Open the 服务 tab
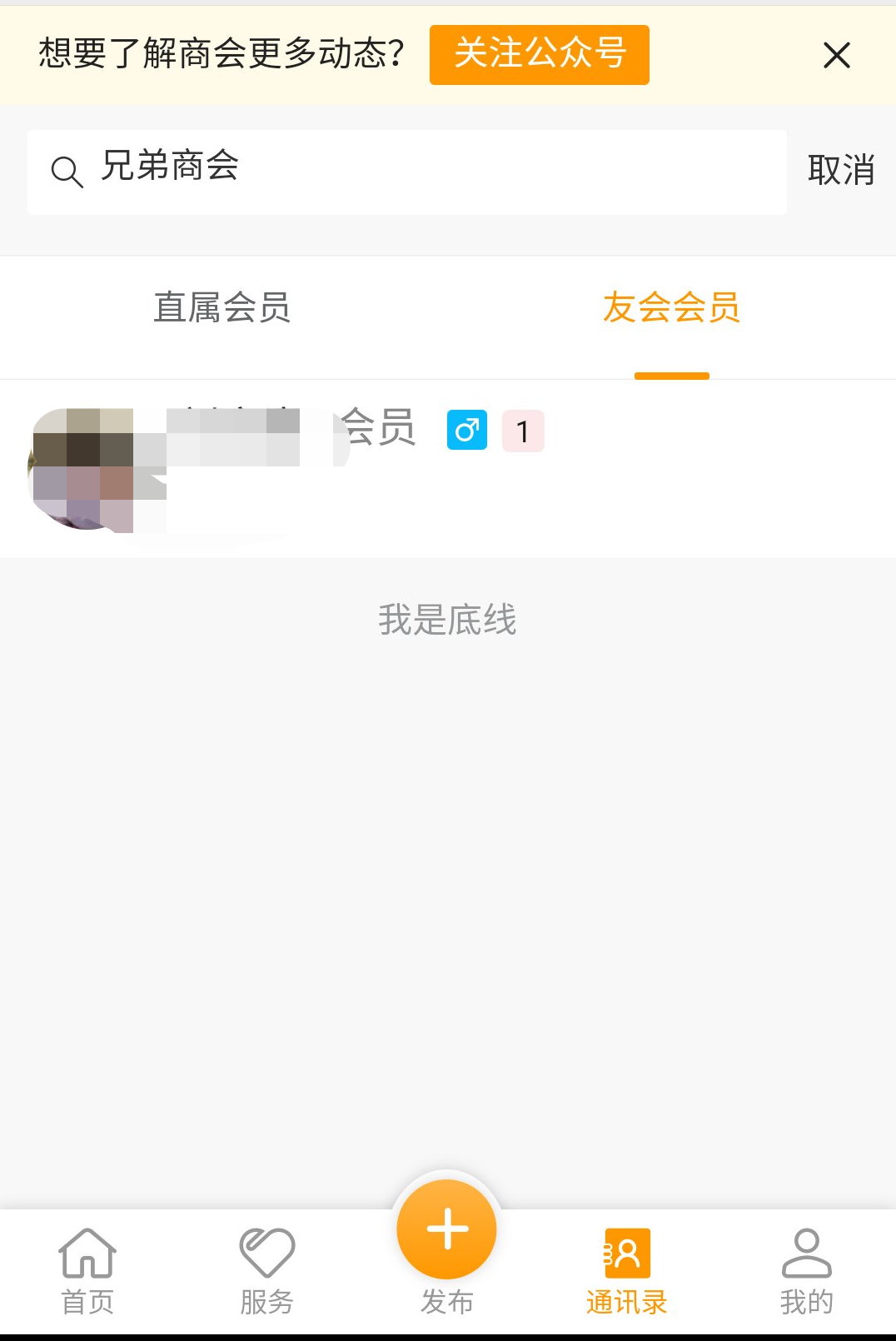This screenshot has width=896, height=1341. pyautogui.click(x=266, y=1271)
